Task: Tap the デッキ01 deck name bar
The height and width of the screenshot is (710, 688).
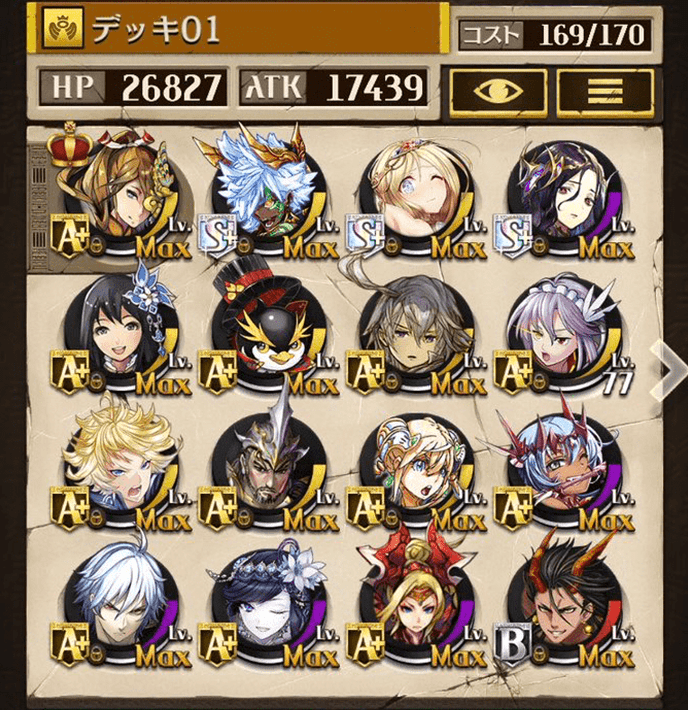Action: tap(240, 29)
